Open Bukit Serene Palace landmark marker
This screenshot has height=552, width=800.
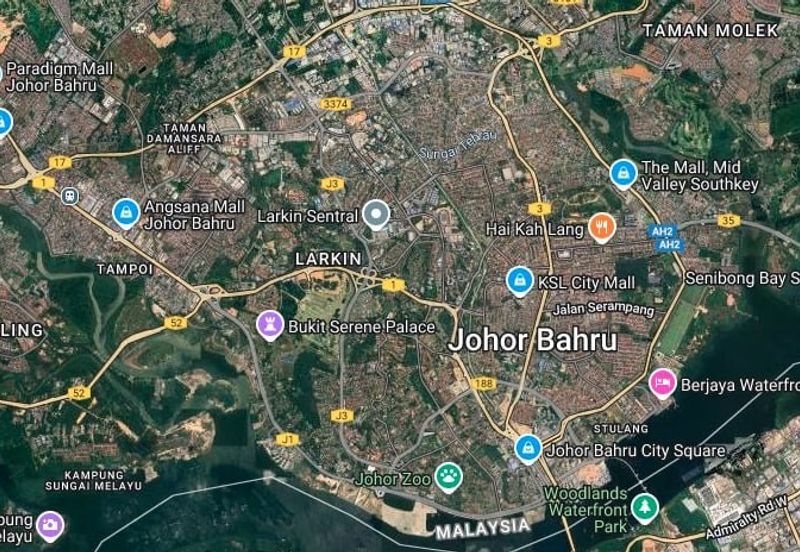tap(271, 323)
